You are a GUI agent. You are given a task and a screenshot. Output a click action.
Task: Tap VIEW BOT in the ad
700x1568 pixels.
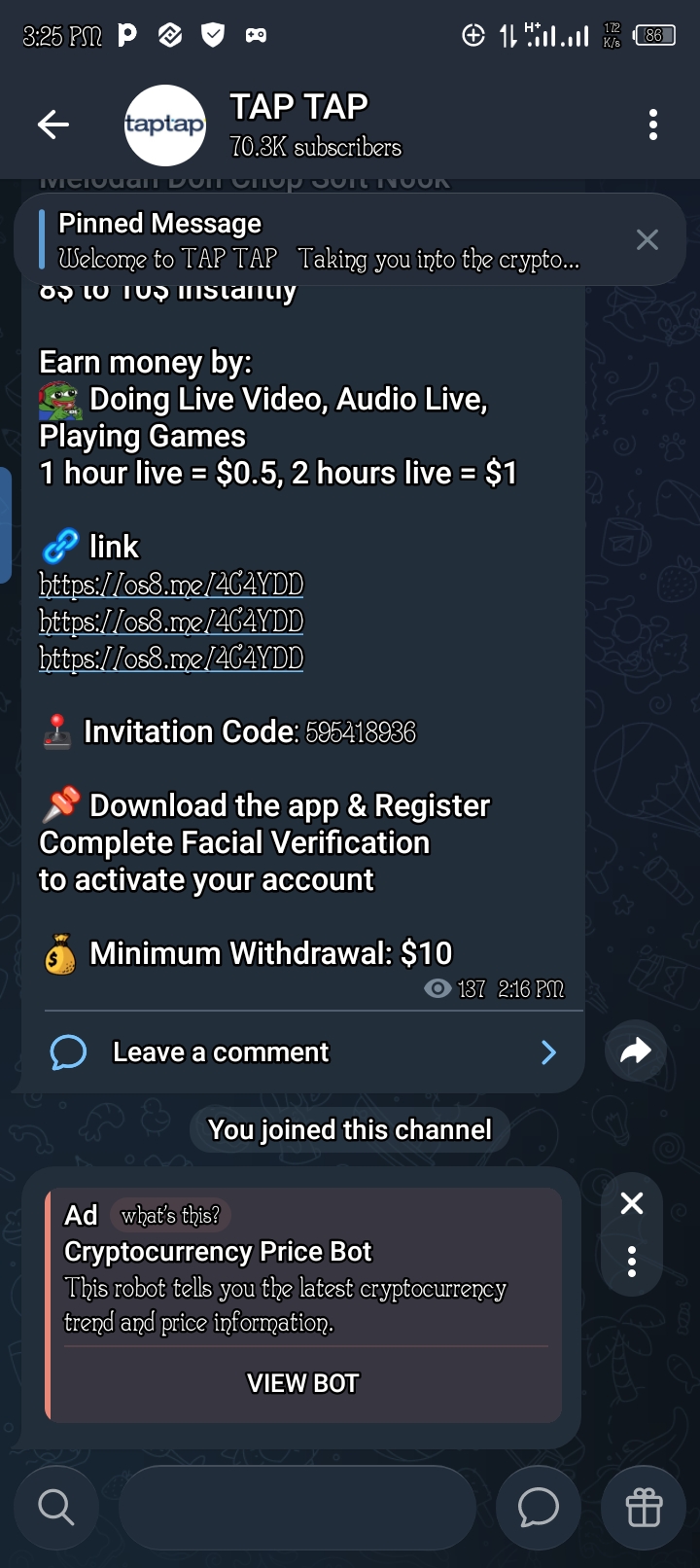coord(303,1383)
